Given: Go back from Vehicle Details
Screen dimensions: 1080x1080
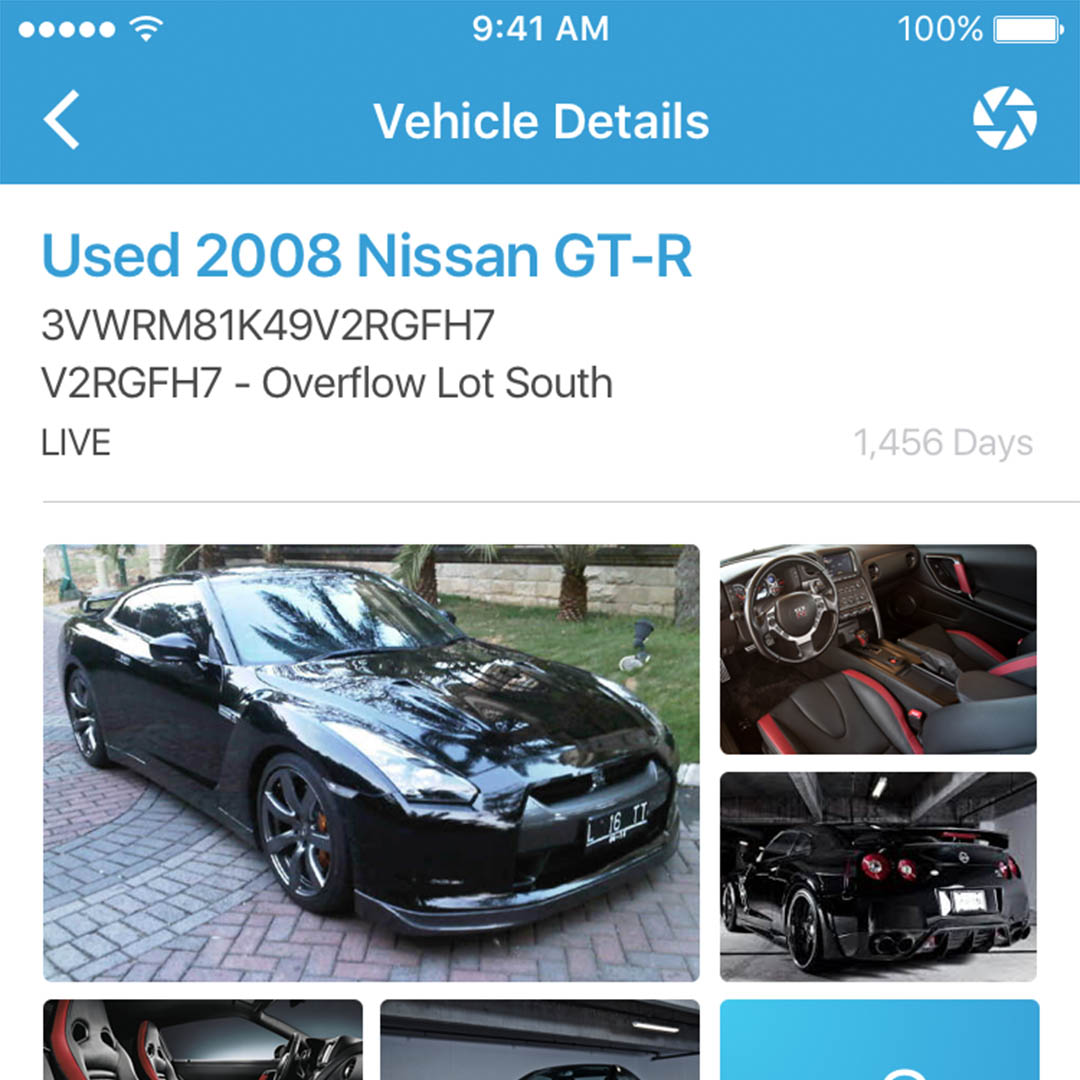Looking at the screenshot, I should click(62, 120).
